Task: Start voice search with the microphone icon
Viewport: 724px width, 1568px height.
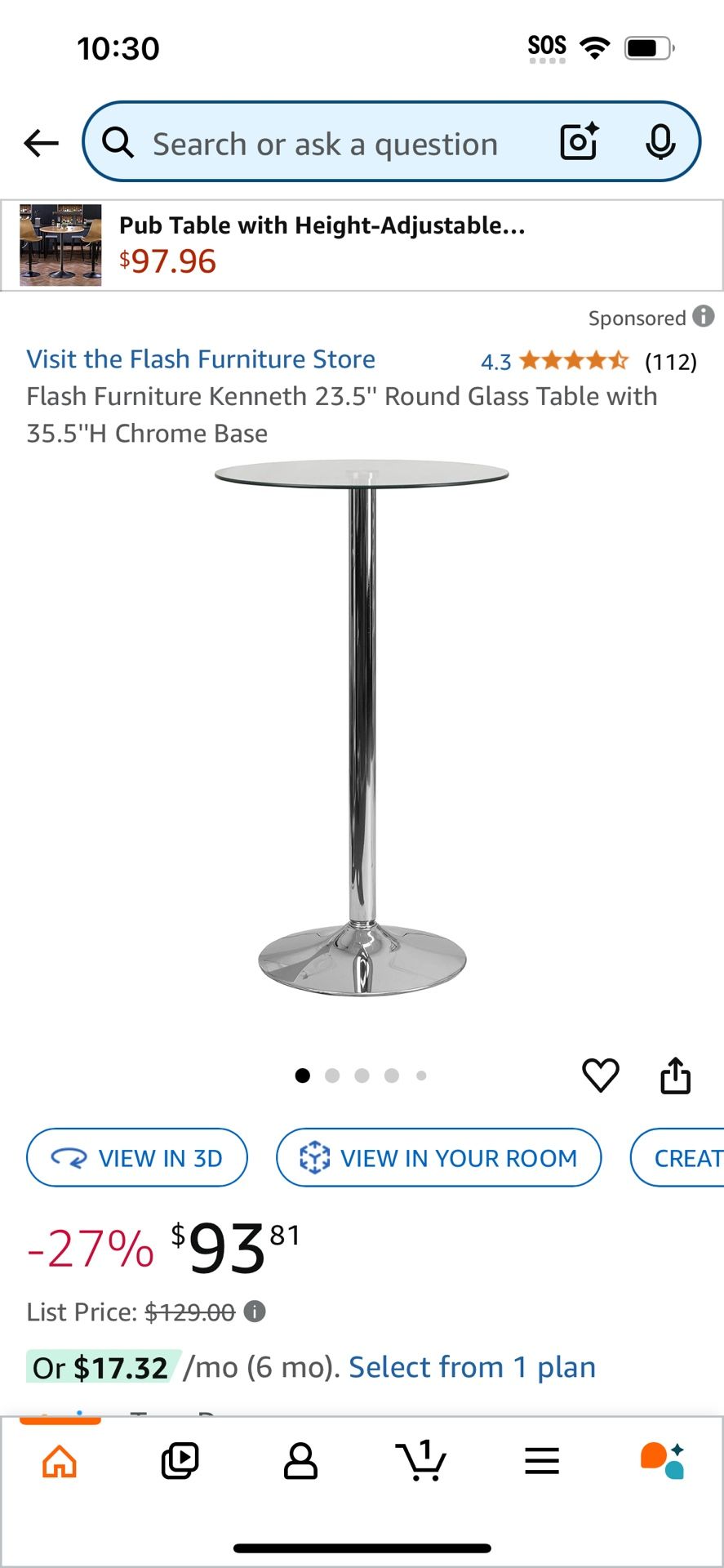Action: (661, 142)
